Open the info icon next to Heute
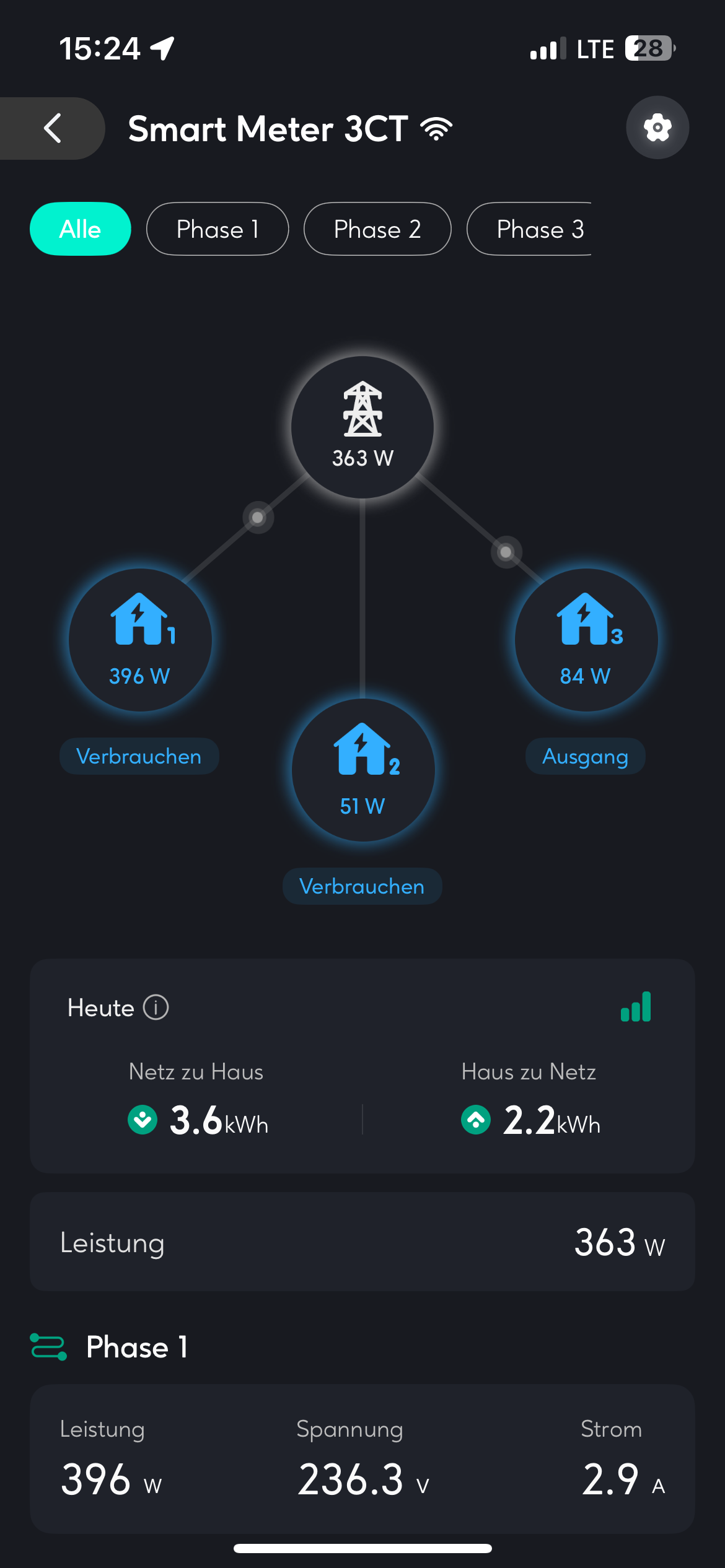725x1568 pixels. coord(156,1007)
